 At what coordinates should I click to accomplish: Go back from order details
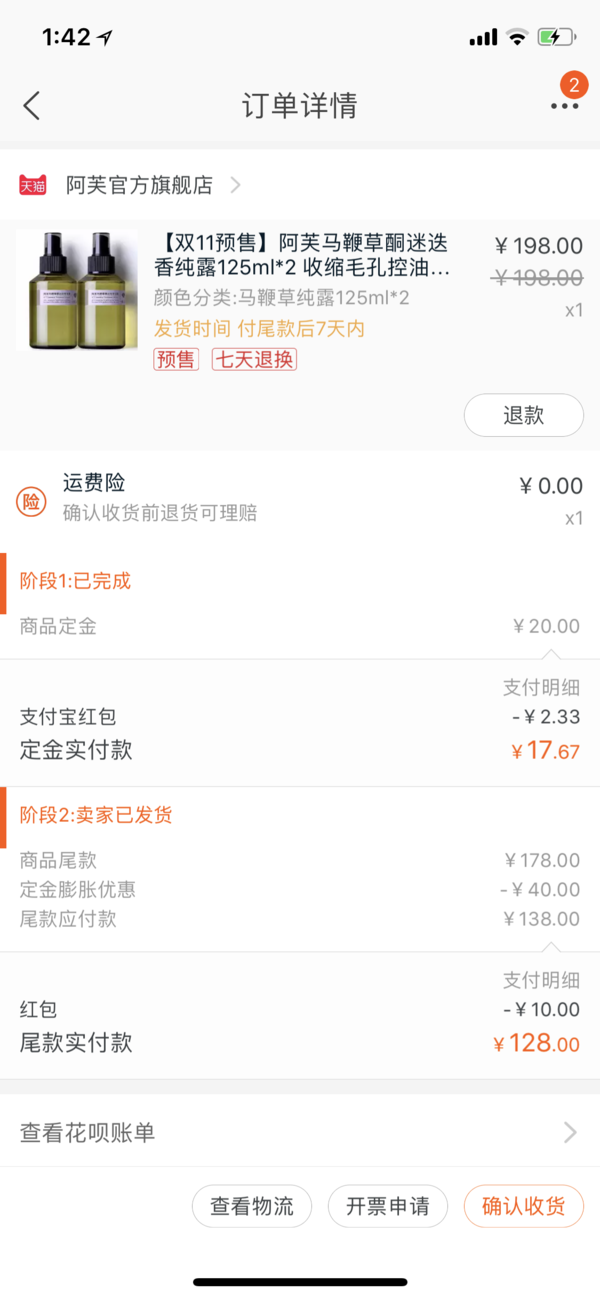32,106
